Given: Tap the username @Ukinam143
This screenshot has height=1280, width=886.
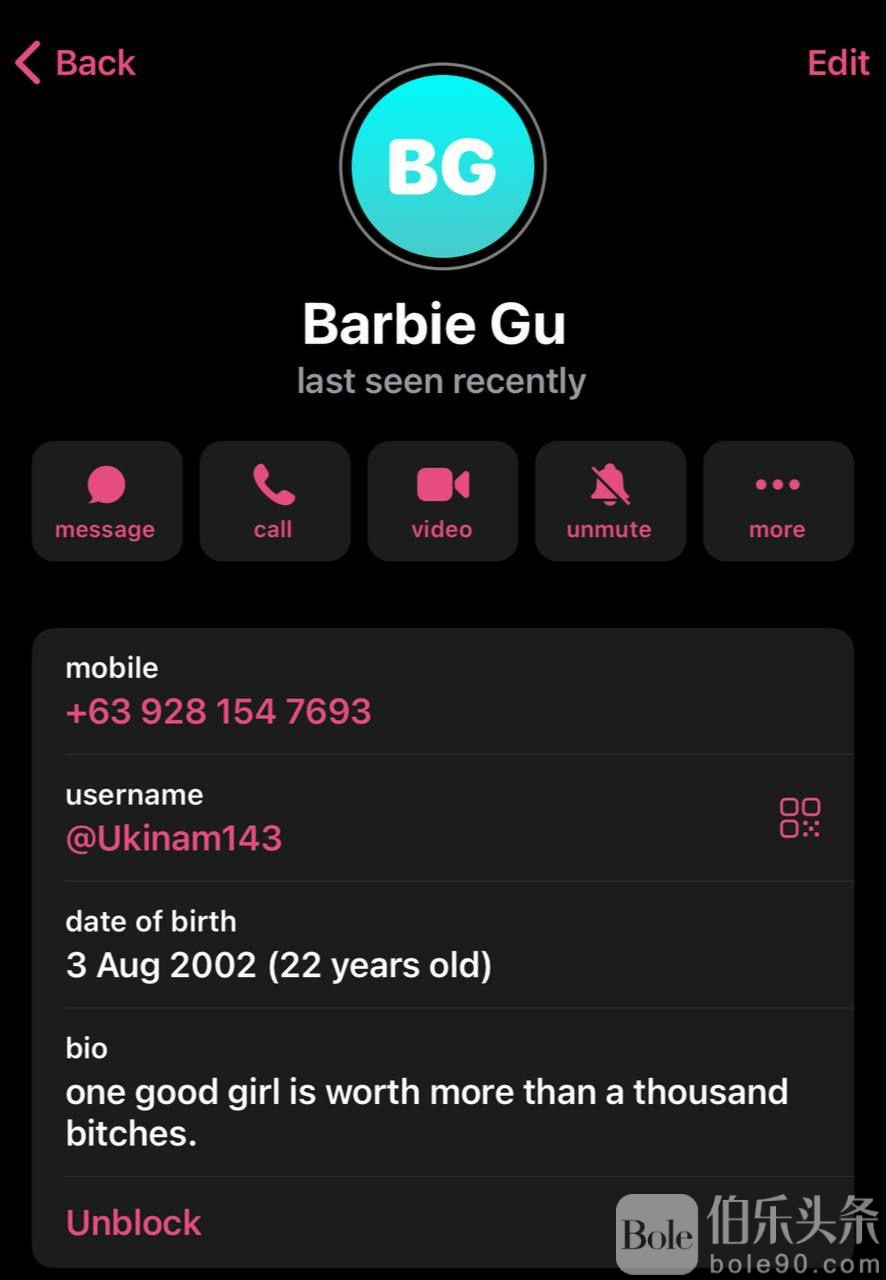Looking at the screenshot, I should tap(174, 838).
